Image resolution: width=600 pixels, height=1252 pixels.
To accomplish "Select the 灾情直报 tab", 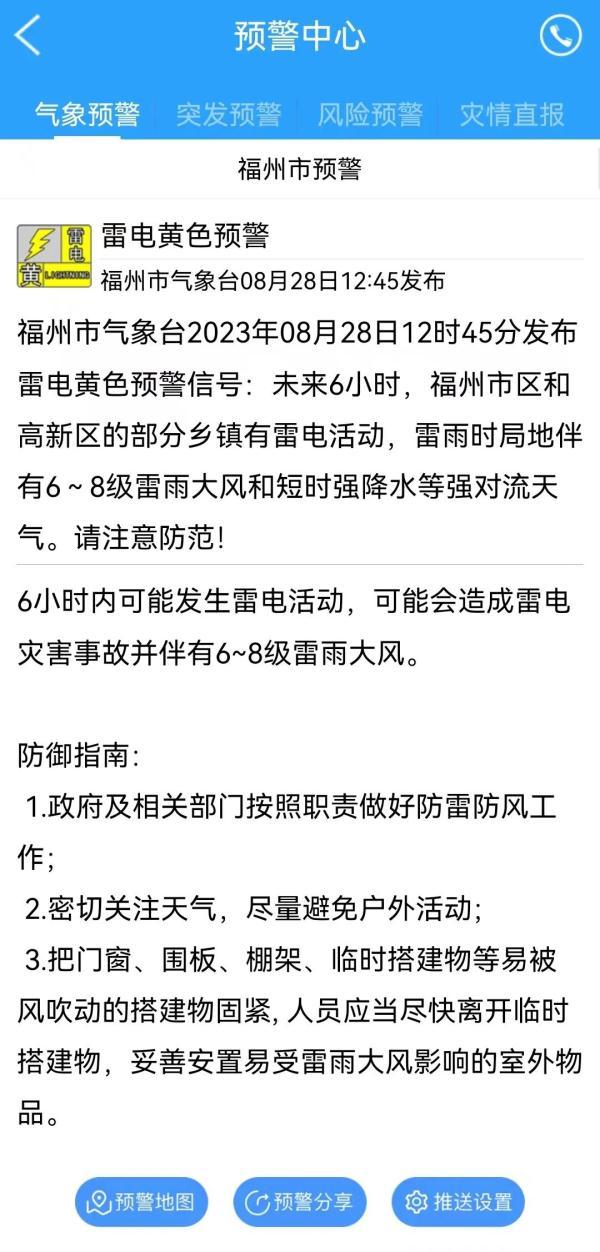I will point(512,114).
